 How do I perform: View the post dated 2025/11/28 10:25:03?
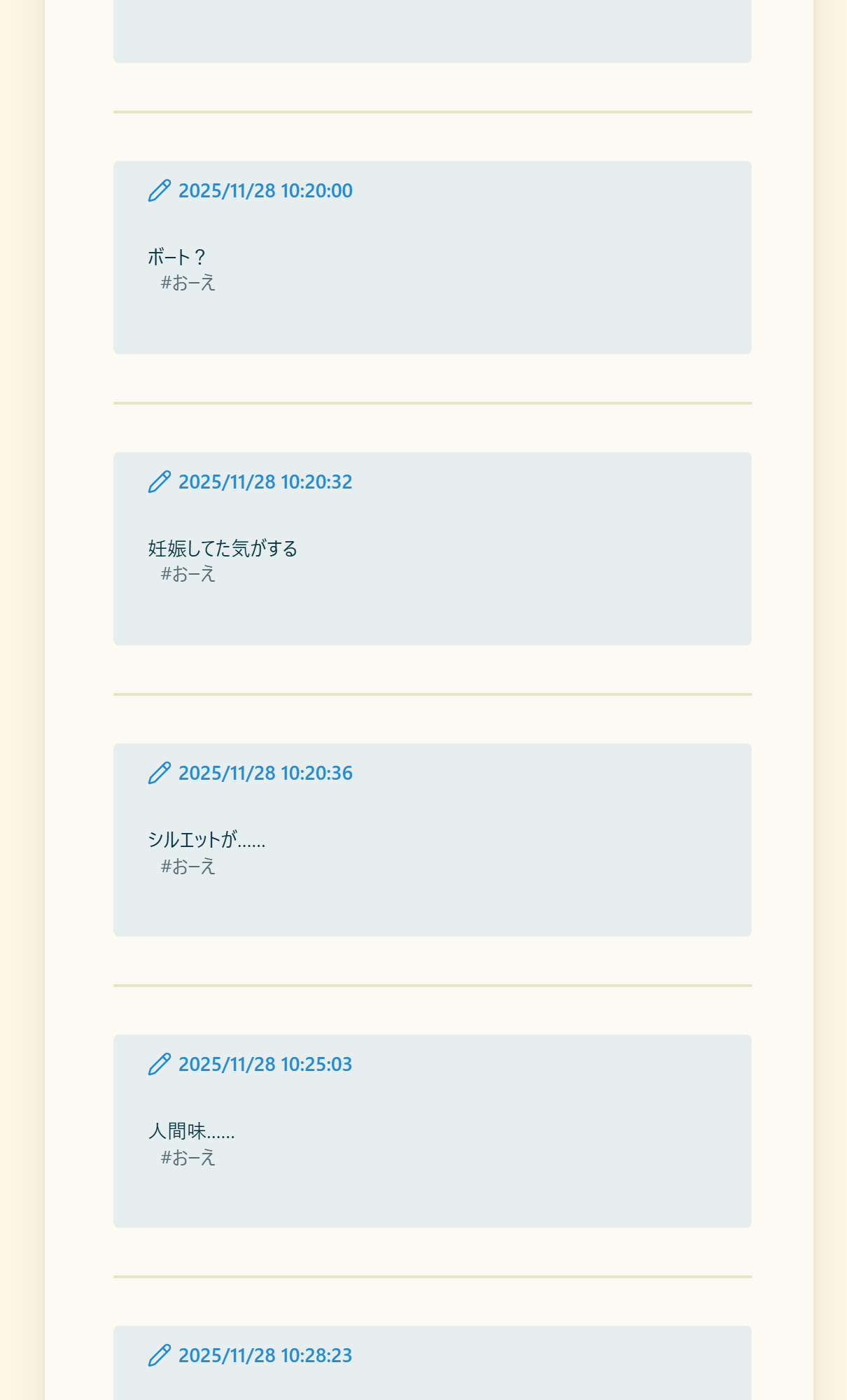pos(265,1065)
